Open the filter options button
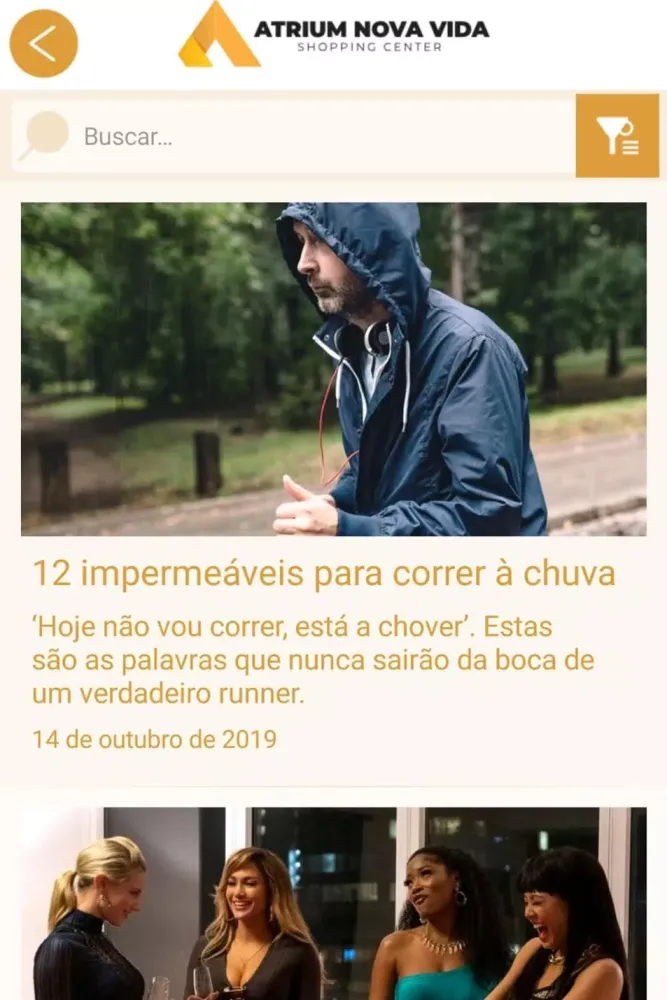Screen dimensions: 667x1000 pos(617,136)
